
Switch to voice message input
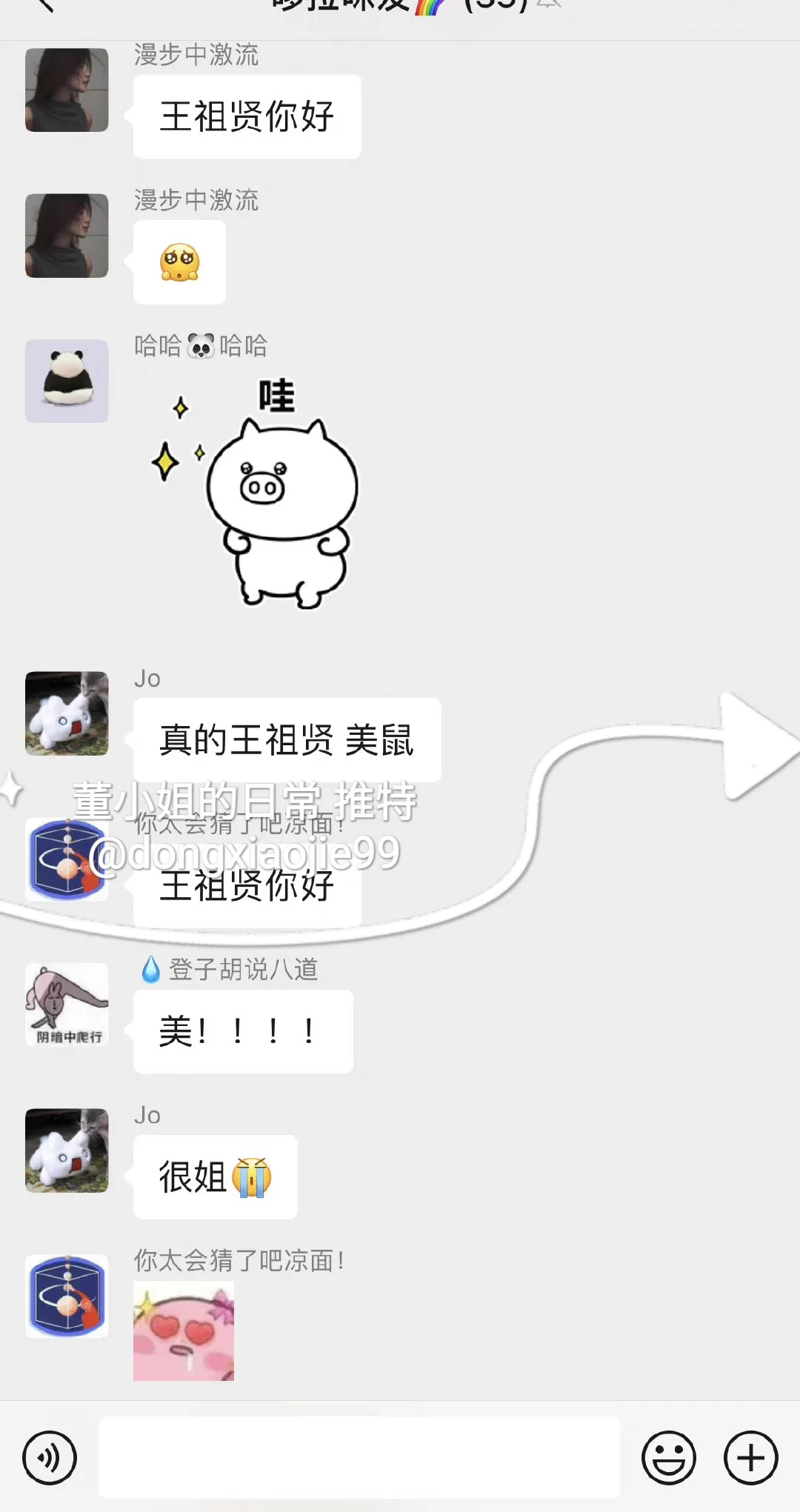pos(50,1457)
